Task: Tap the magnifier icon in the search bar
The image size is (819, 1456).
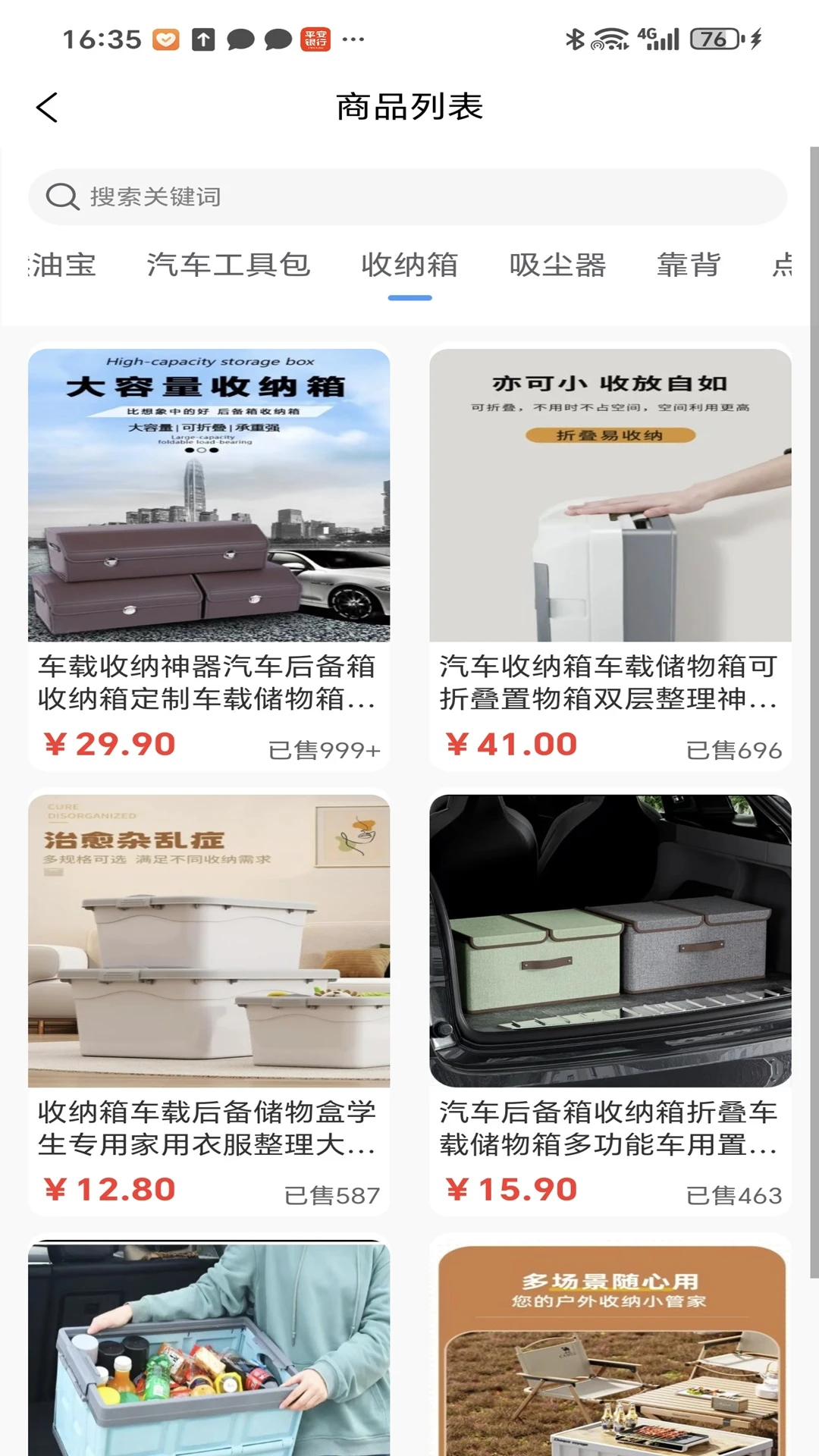Action: (63, 196)
